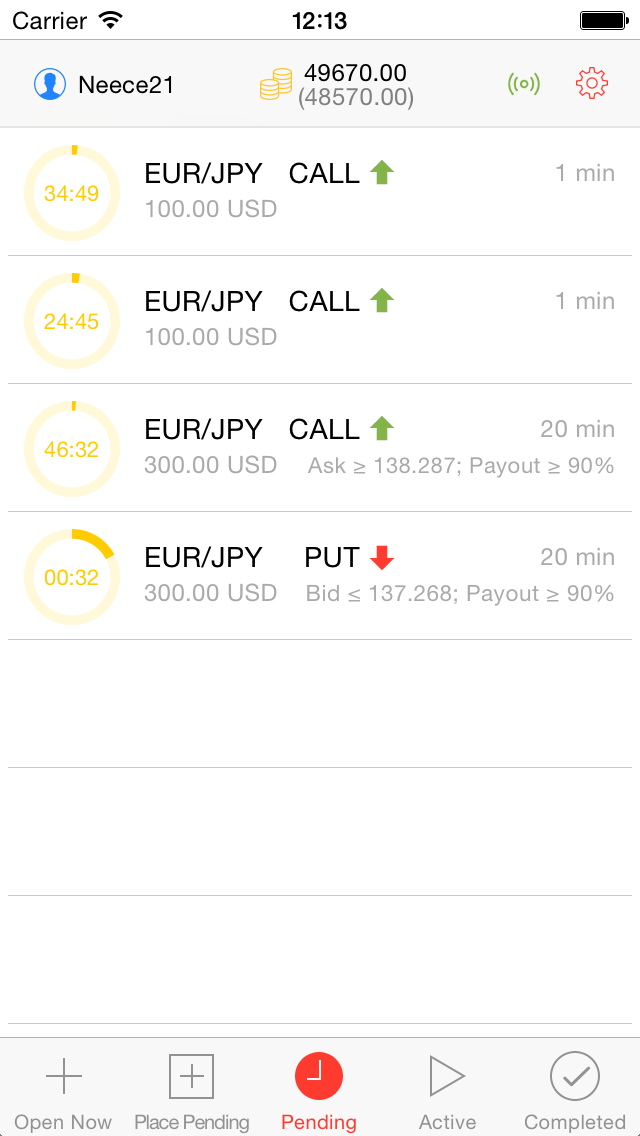Open the red settings gear
640x1136 pixels.
[x=591, y=83]
